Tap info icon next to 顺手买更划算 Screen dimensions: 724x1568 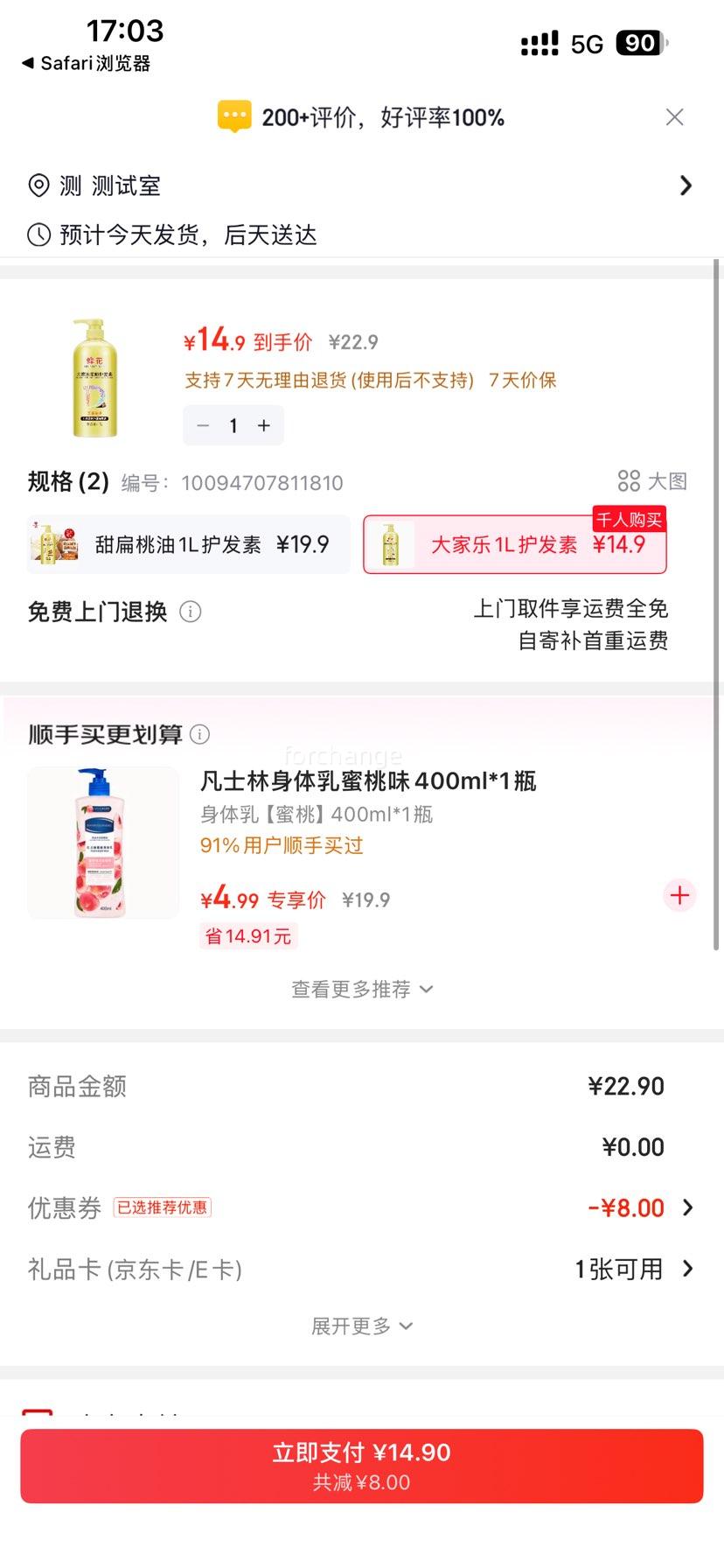[x=200, y=735]
